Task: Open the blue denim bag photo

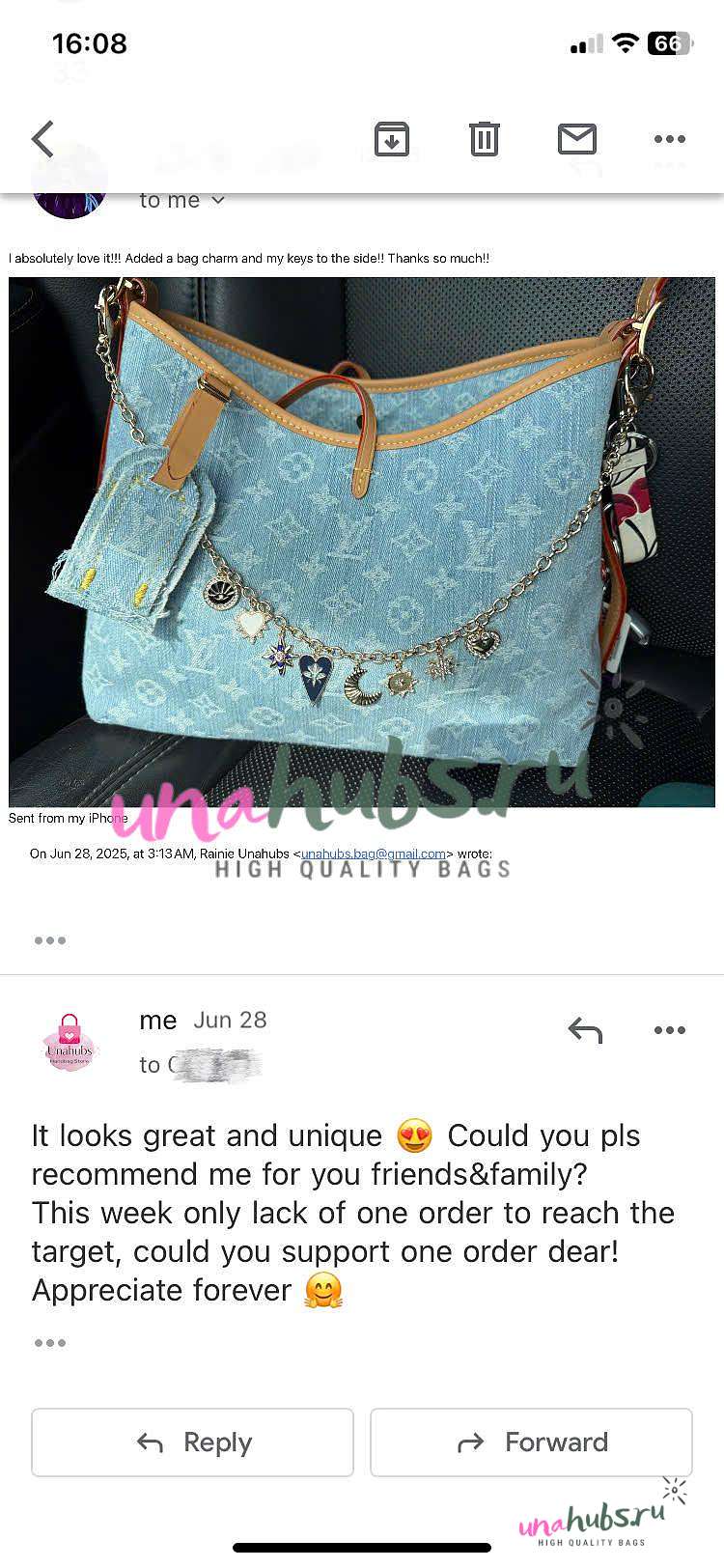Action: point(362,541)
